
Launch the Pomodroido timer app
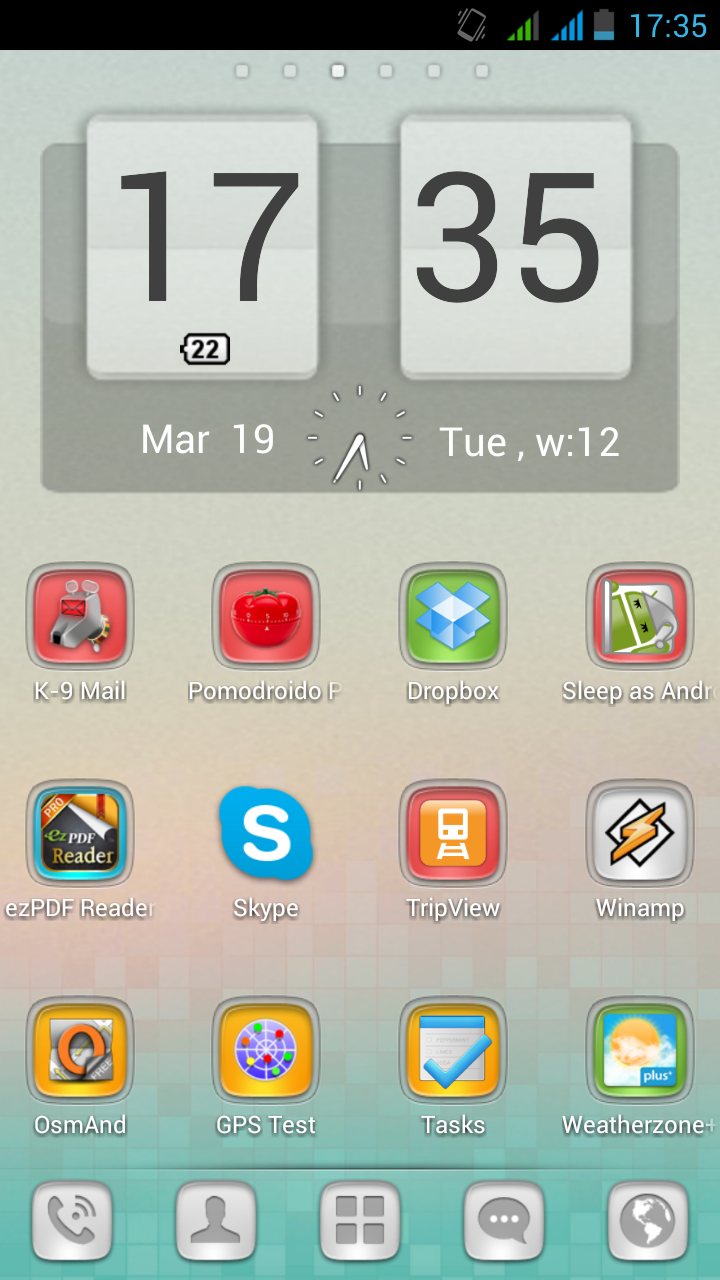(x=266, y=617)
